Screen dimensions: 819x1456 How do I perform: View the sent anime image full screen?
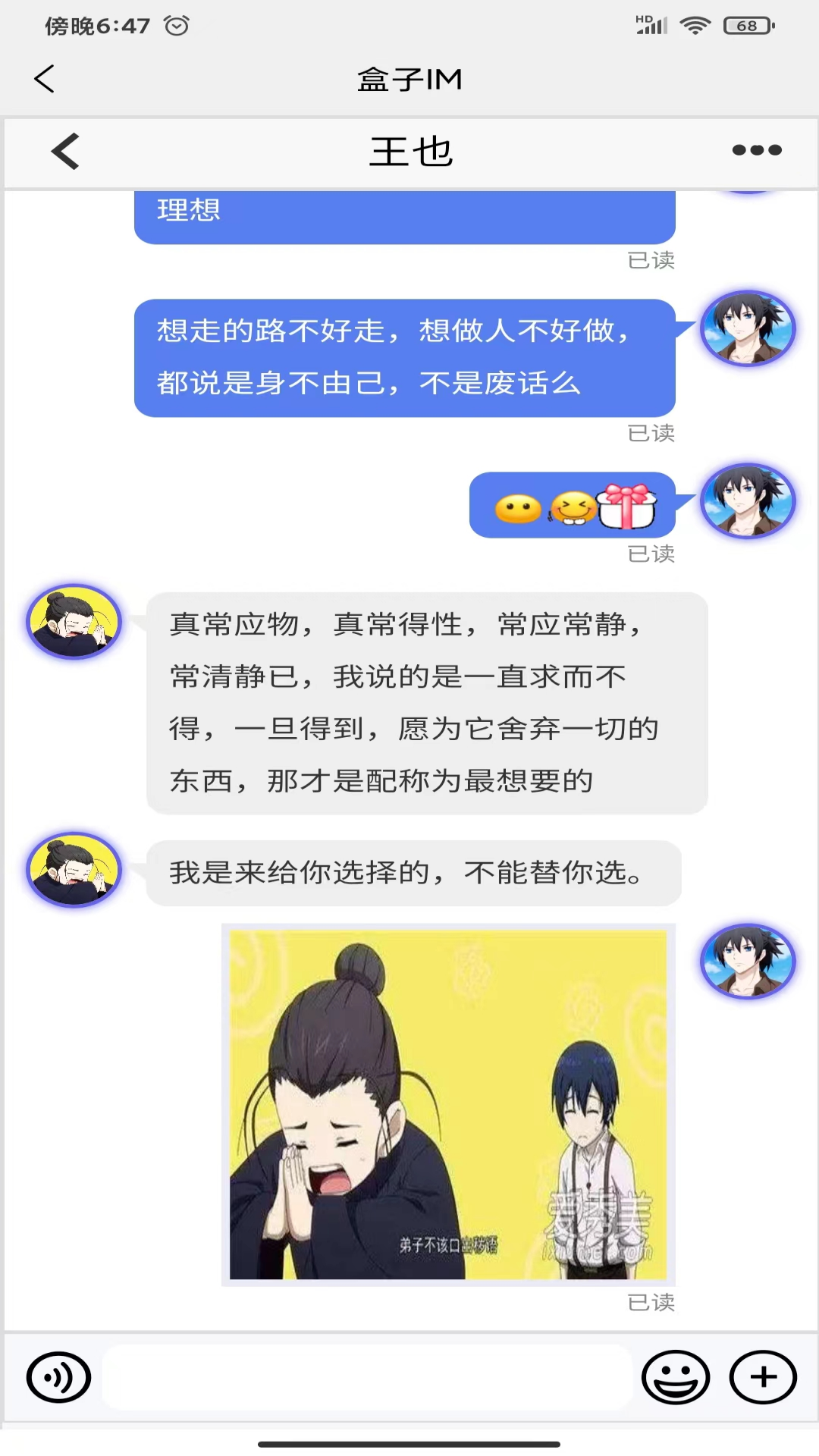click(448, 1104)
